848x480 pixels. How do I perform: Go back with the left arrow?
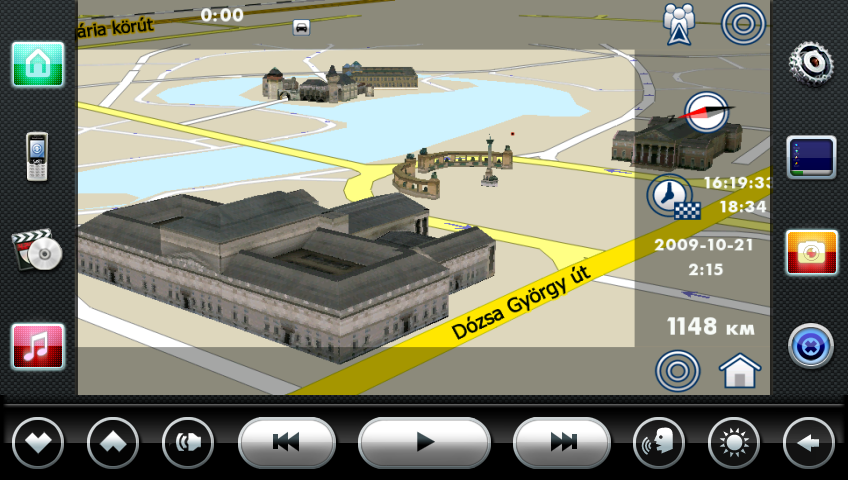808,442
